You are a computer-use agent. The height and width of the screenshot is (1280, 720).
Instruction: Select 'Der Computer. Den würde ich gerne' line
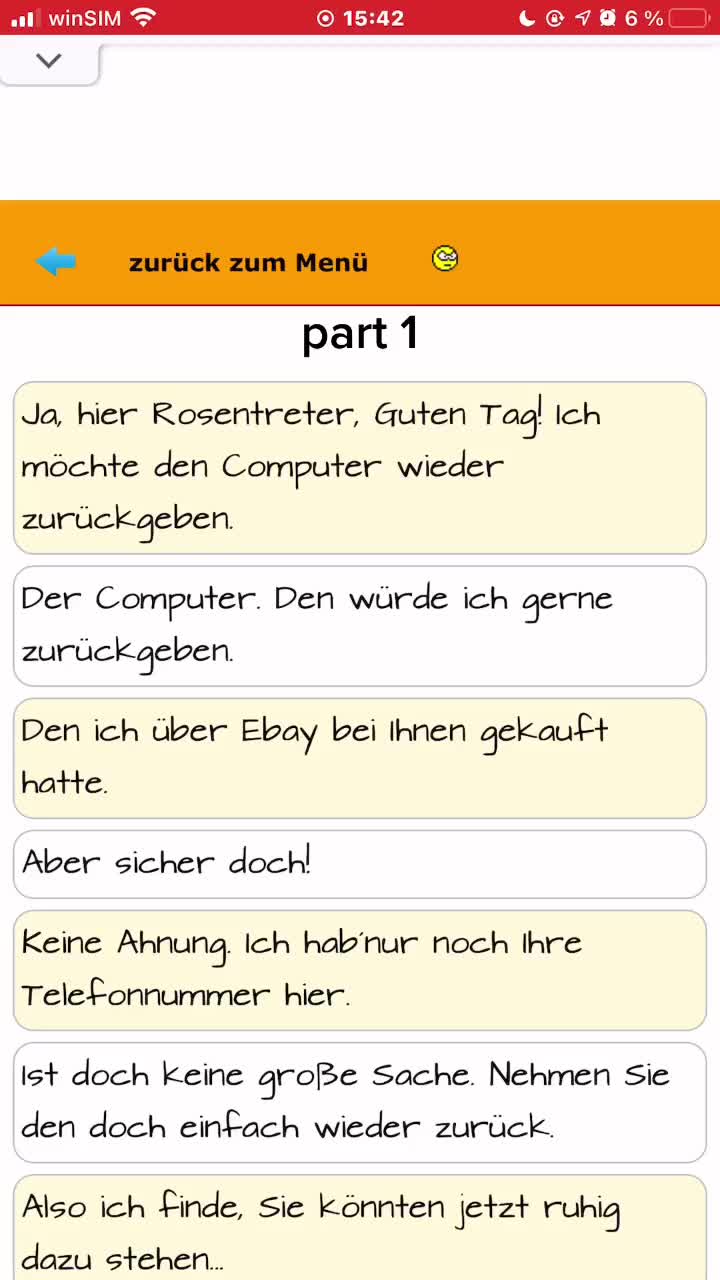[360, 626]
